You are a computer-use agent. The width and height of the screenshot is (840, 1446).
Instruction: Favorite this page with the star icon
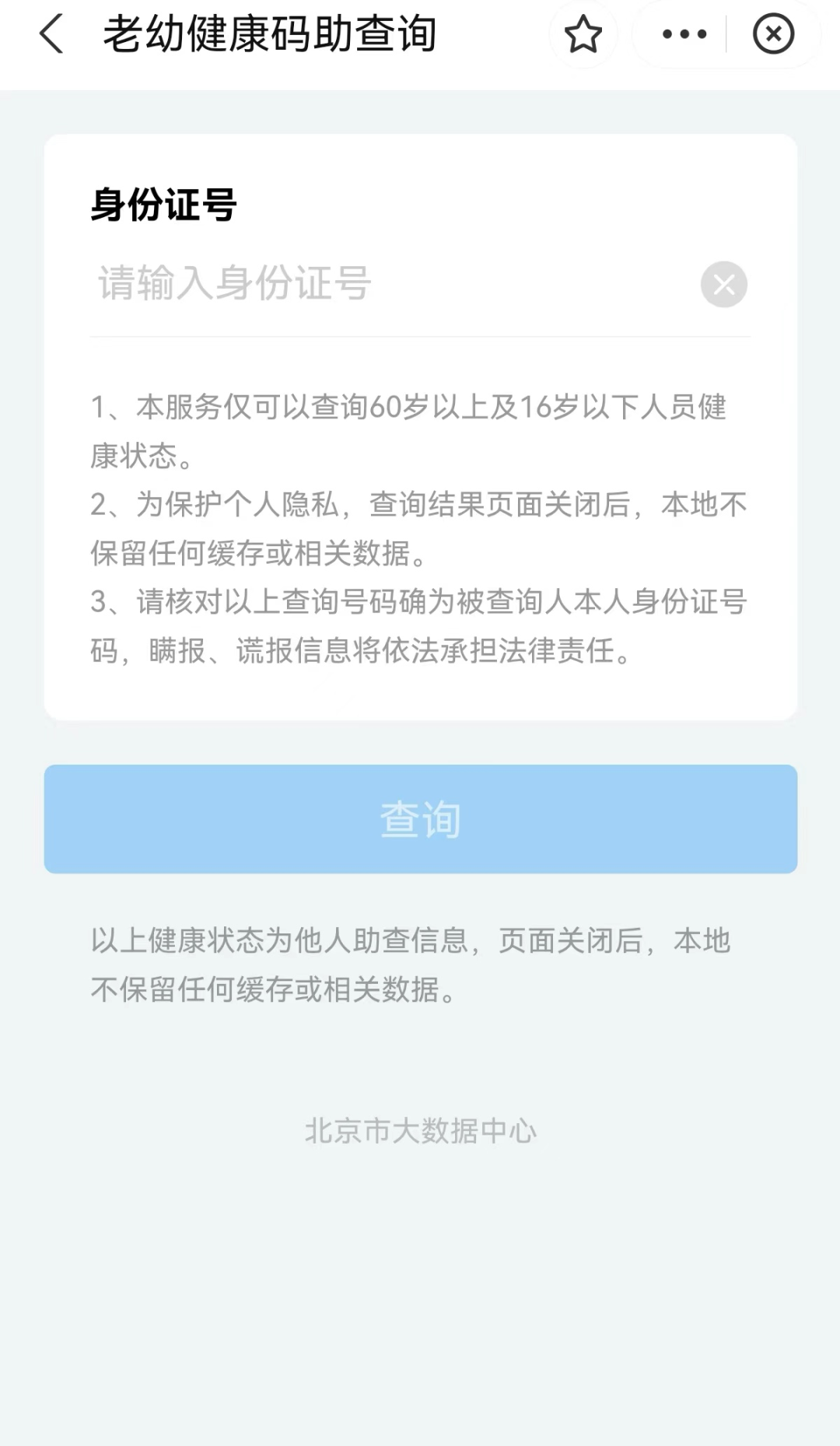(x=583, y=35)
